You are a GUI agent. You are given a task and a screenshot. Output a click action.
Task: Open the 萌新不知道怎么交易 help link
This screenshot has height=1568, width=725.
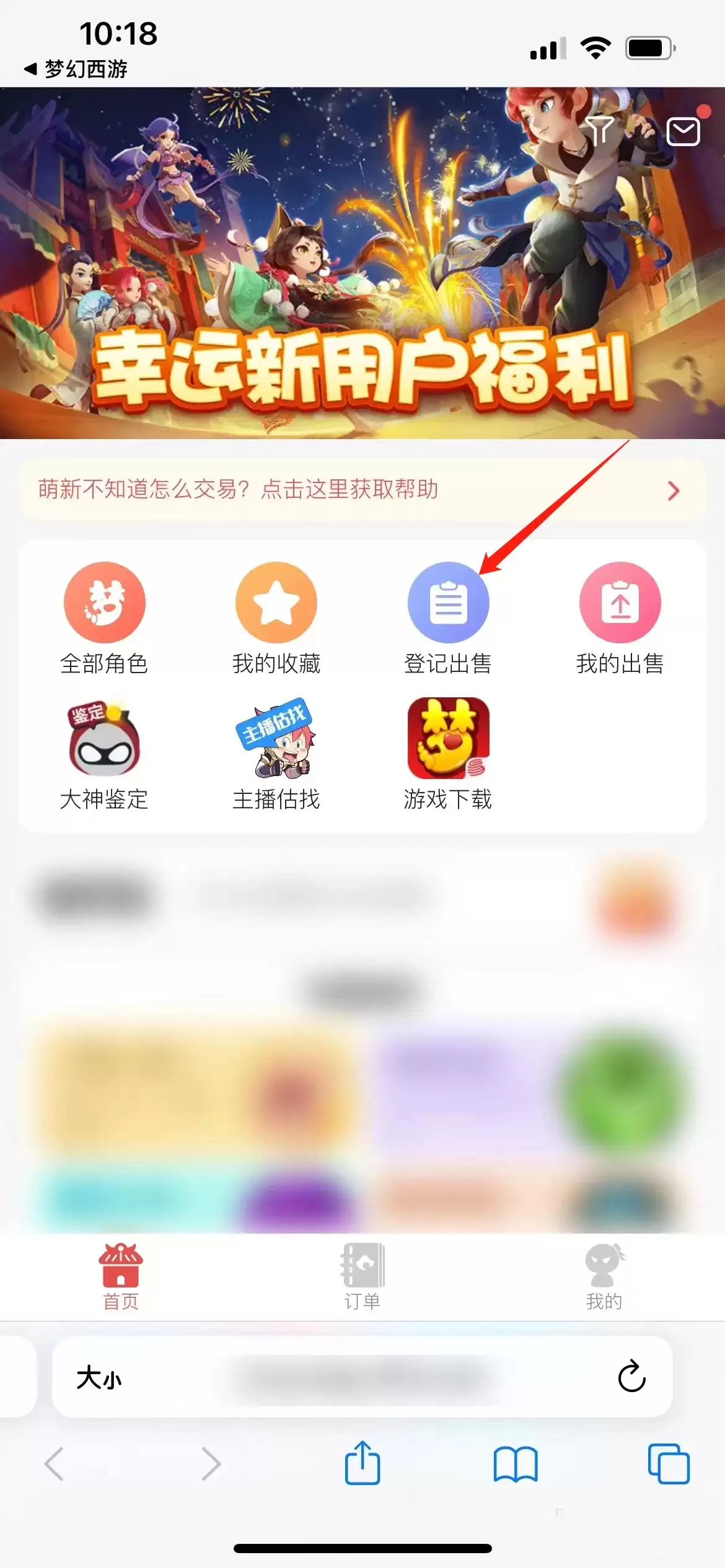(x=362, y=490)
